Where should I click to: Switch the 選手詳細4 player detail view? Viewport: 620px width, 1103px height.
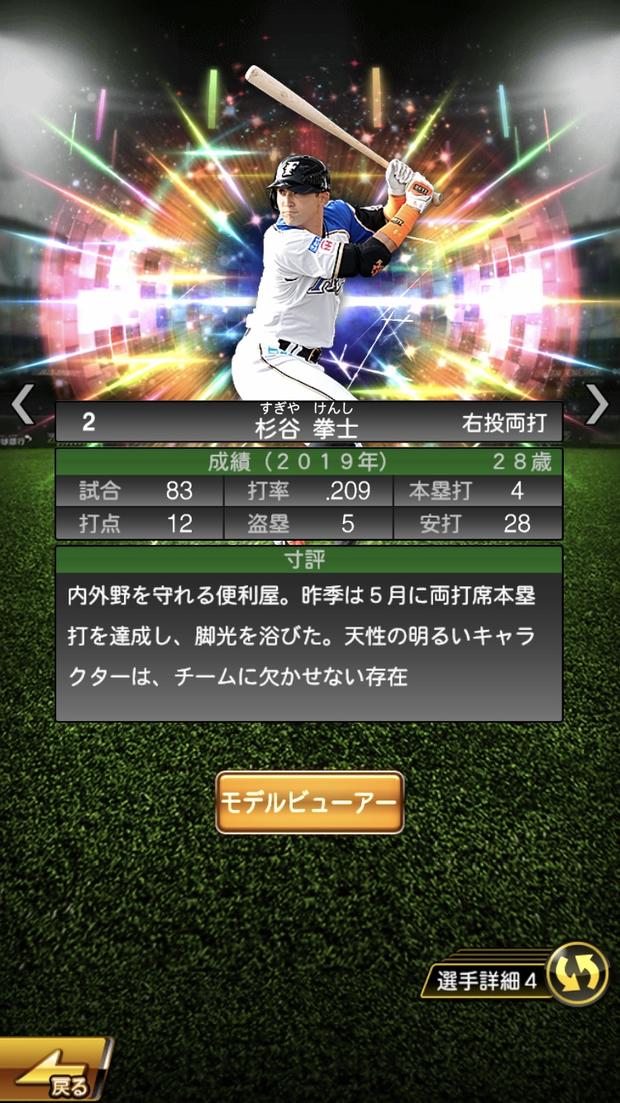pyautogui.click(x=577, y=974)
